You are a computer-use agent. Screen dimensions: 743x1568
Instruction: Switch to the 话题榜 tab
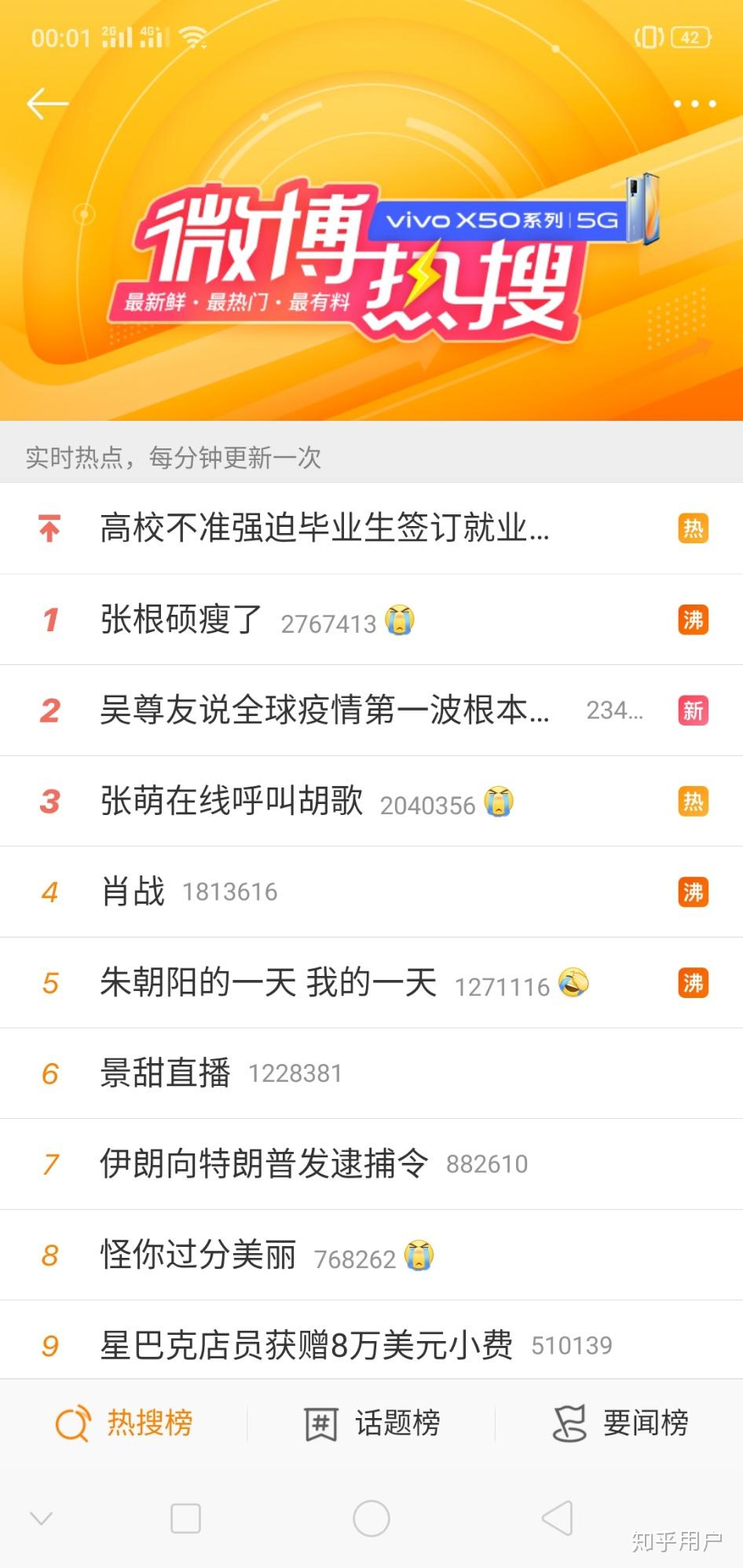pos(371,1423)
